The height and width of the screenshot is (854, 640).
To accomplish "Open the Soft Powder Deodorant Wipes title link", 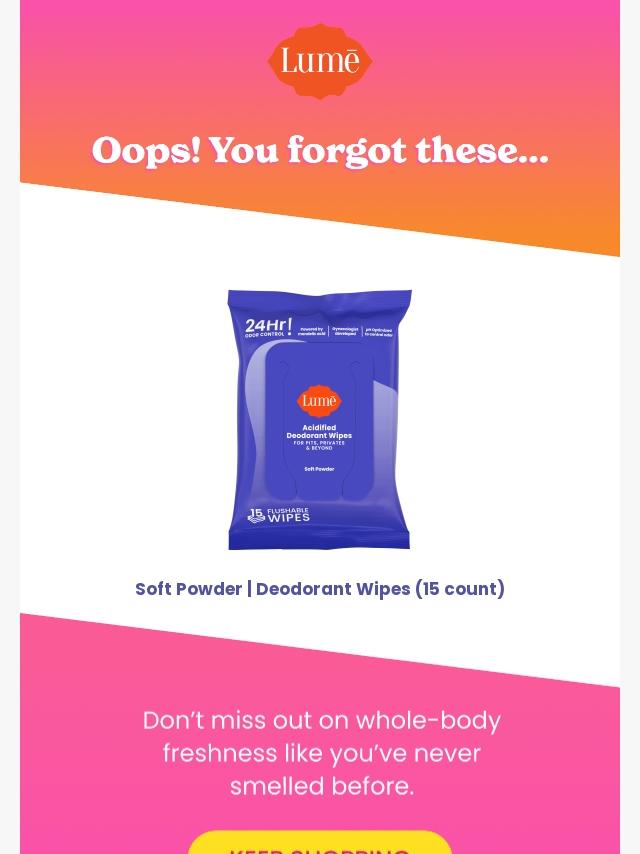I will [x=320, y=589].
